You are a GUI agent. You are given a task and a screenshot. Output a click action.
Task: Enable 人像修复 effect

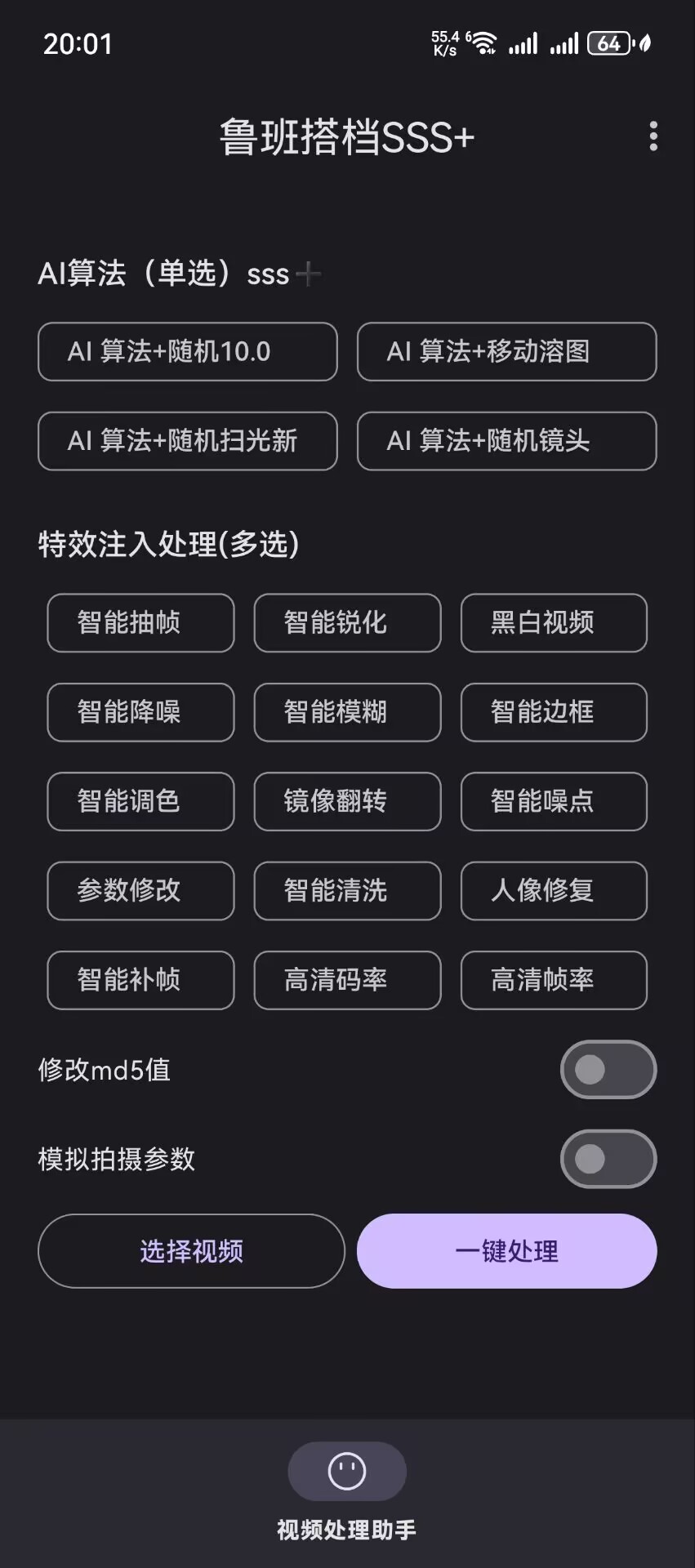[x=553, y=891]
